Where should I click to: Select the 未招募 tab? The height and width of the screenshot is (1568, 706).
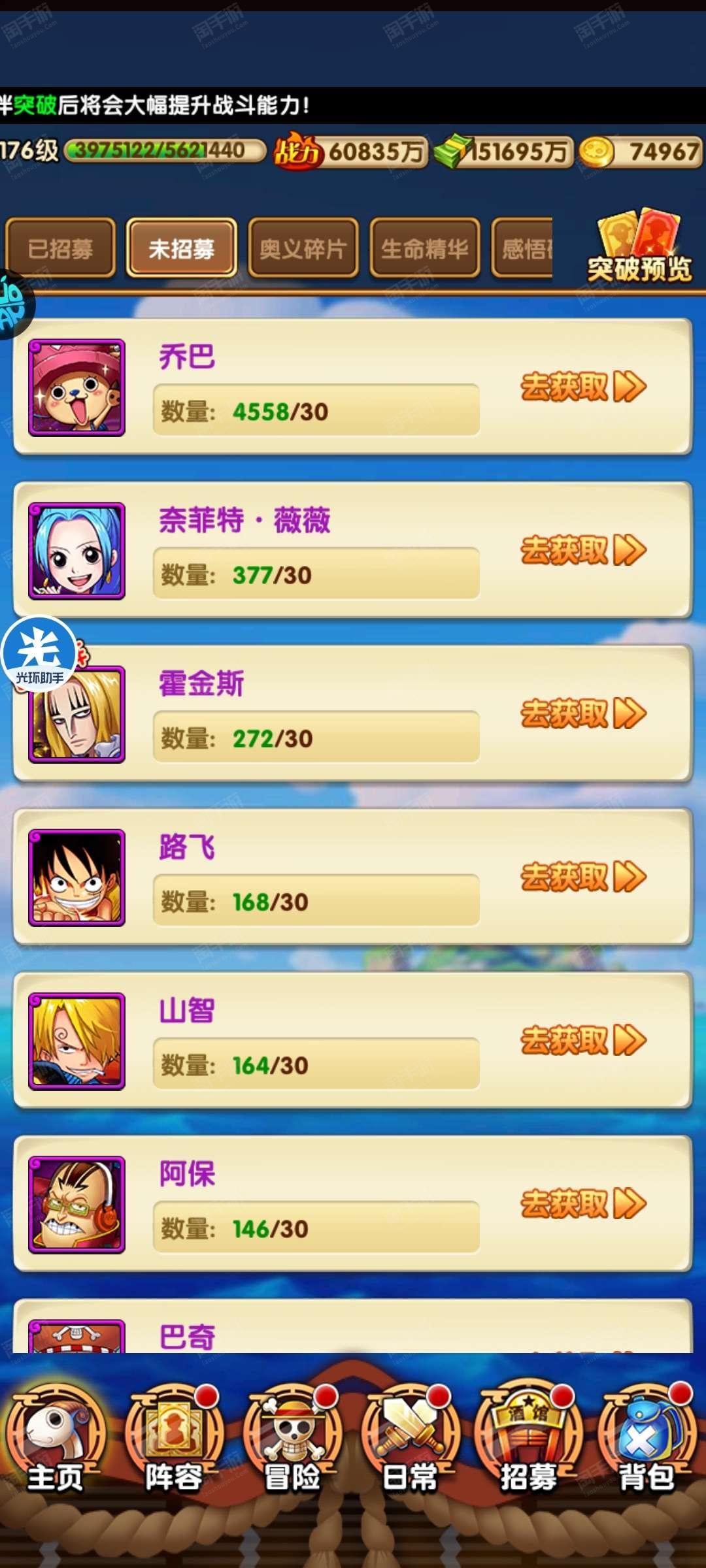point(181,249)
